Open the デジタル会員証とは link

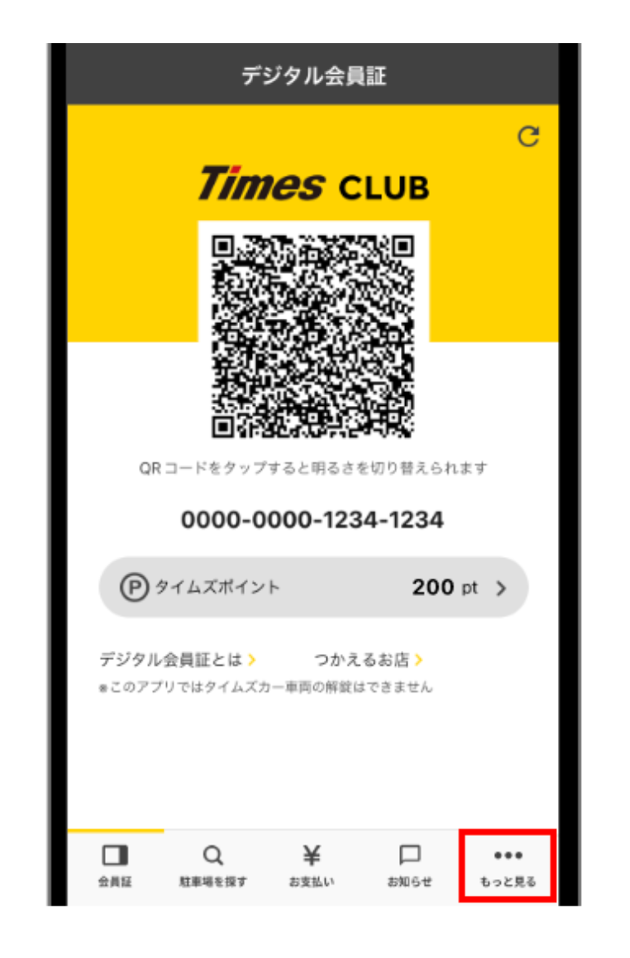click(177, 660)
